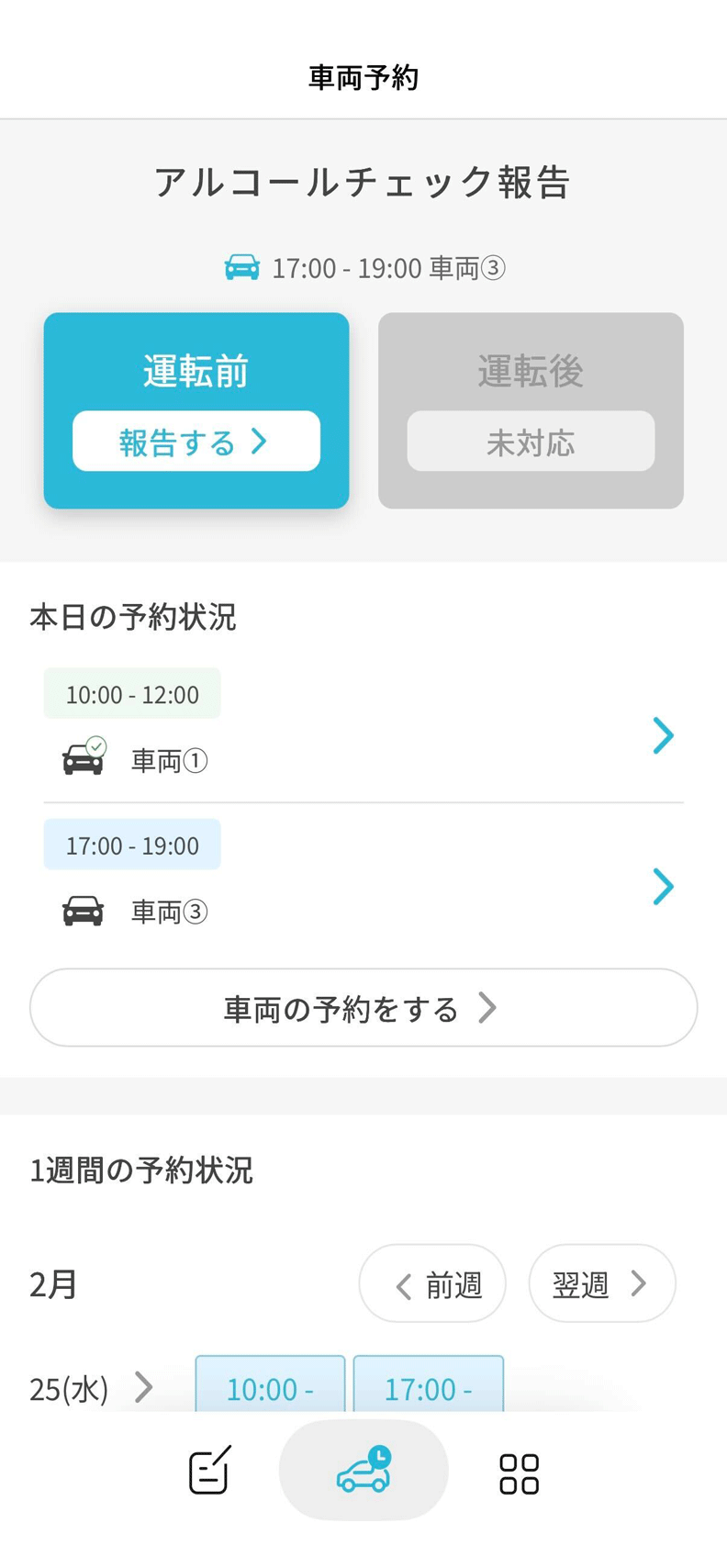Go to the next week with 翌週
727x1568 pixels.
click(602, 1283)
